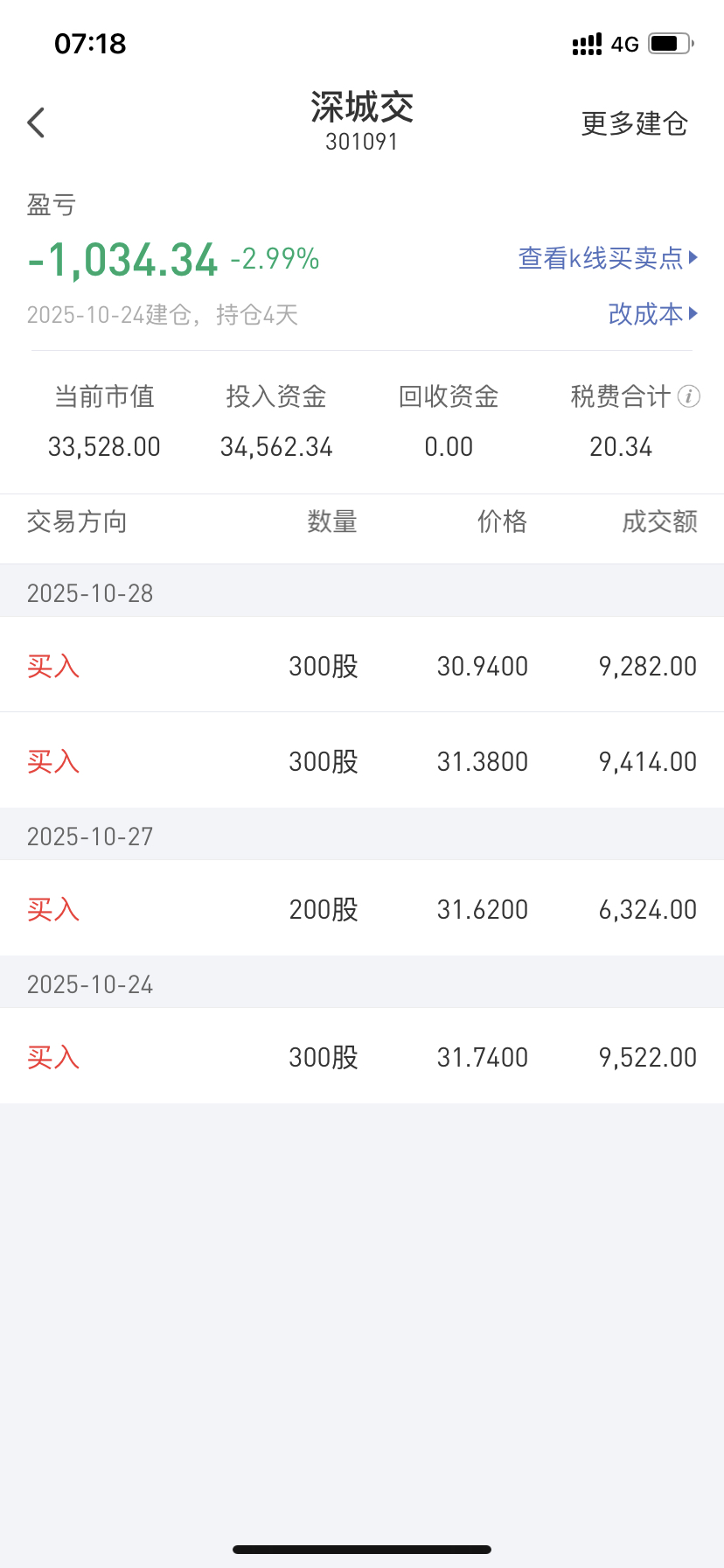This screenshot has width=724, height=1568.
Task: Open 更多建仓 in the header
Action: click(635, 123)
